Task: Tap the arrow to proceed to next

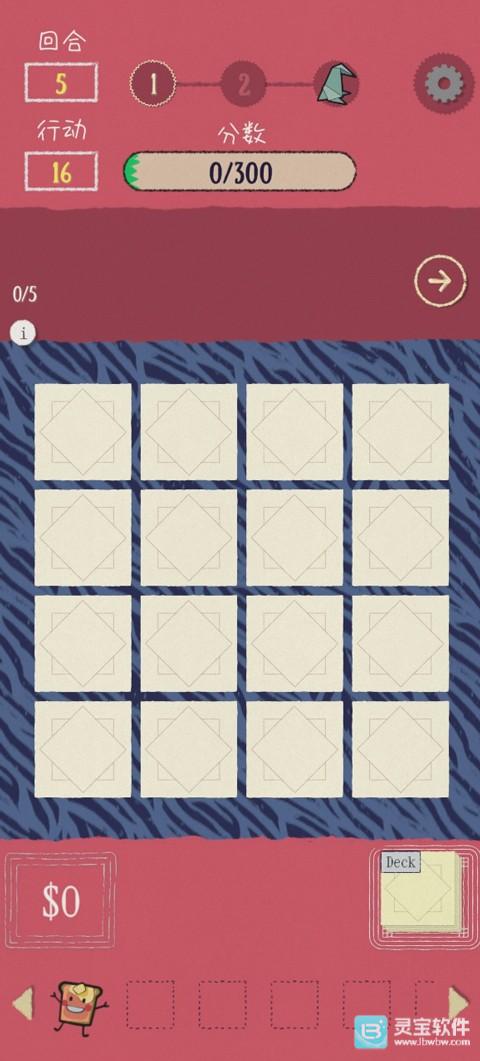Action: coord(441,280)
